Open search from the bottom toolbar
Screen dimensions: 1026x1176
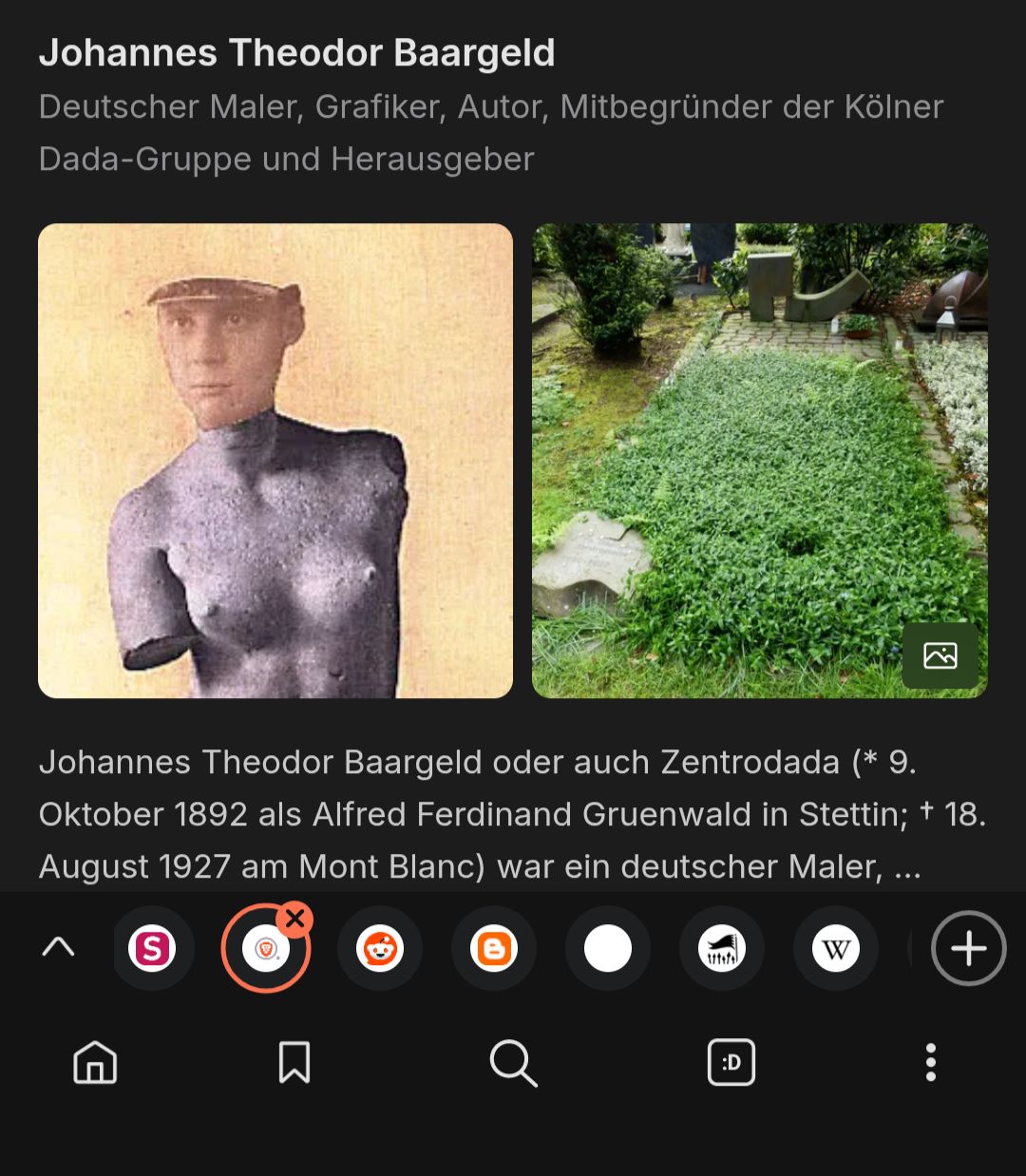click(513, 1062)
